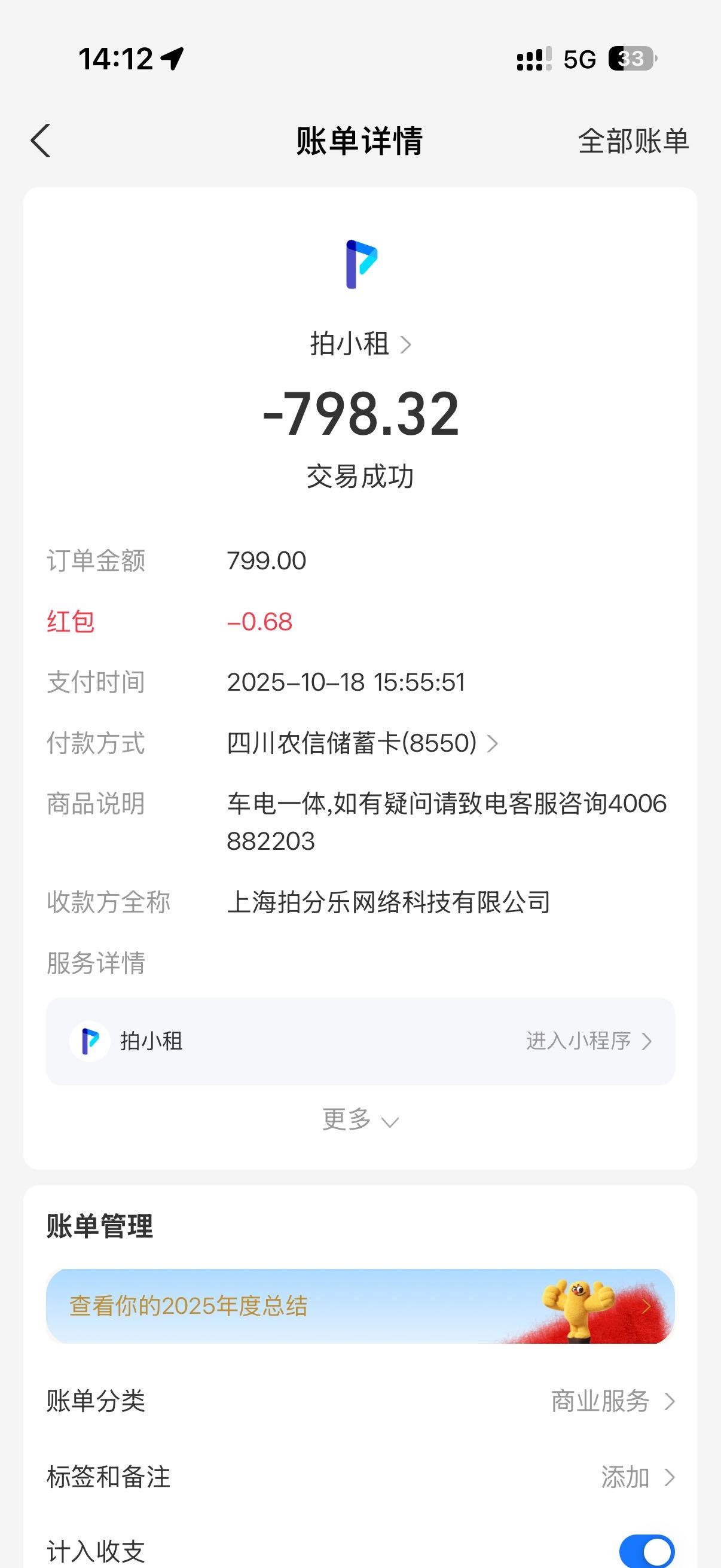Add a tag in 标签和备注
The image size is (721, 1568).
click(x=637, y=1477)
